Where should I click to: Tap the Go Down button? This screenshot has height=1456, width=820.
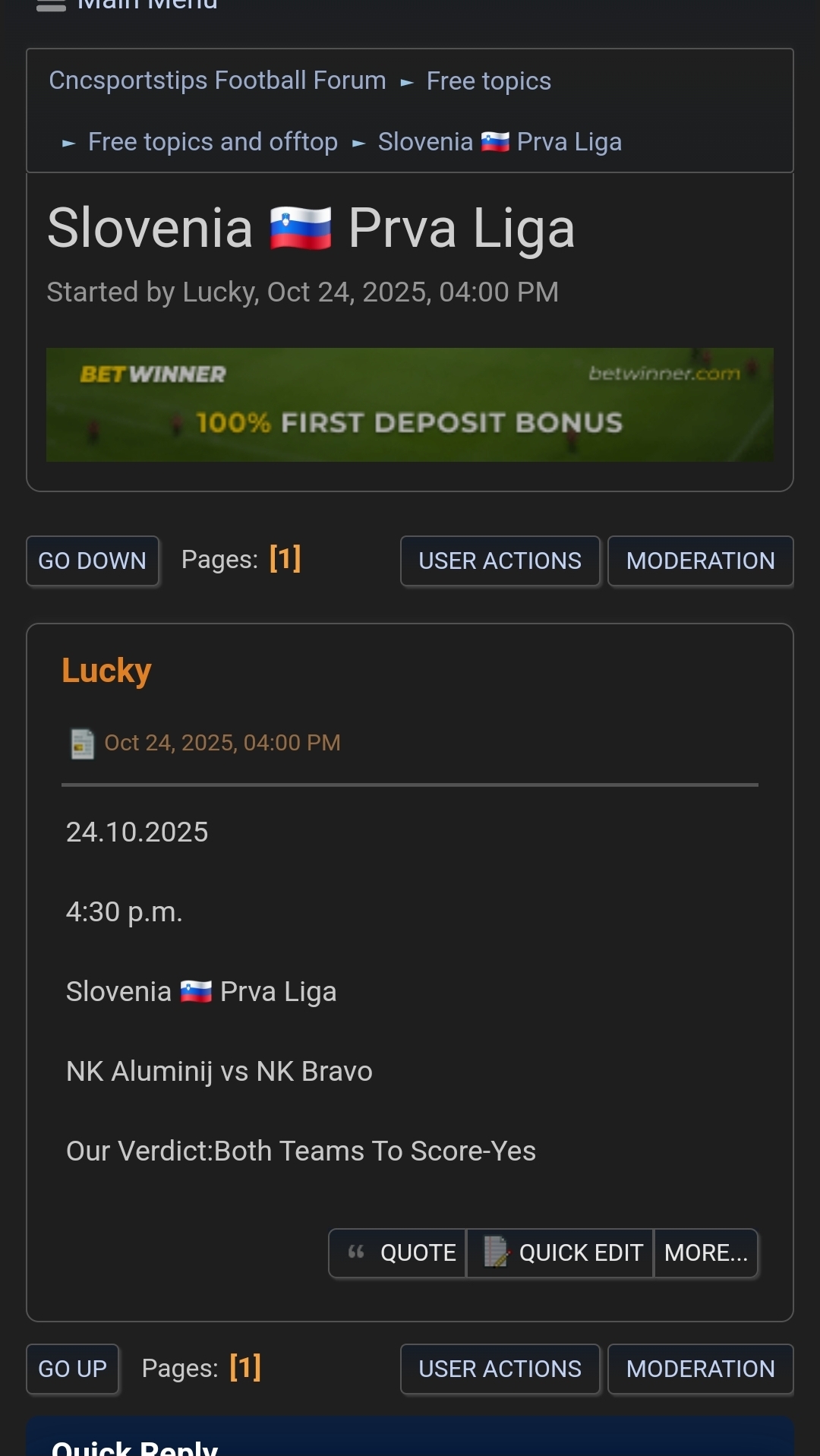pyautogui.click(x=93, y=561)
